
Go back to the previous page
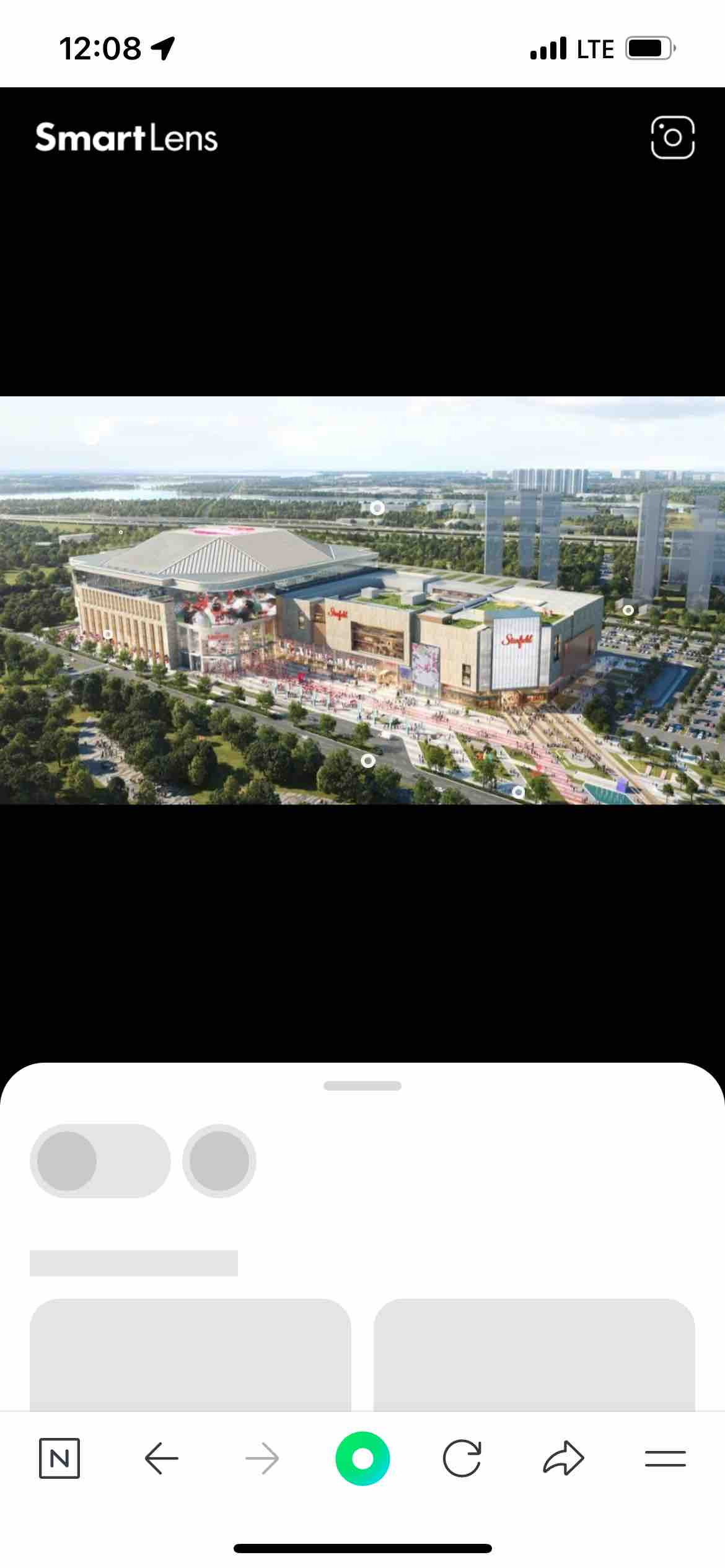coord(161,1458)
